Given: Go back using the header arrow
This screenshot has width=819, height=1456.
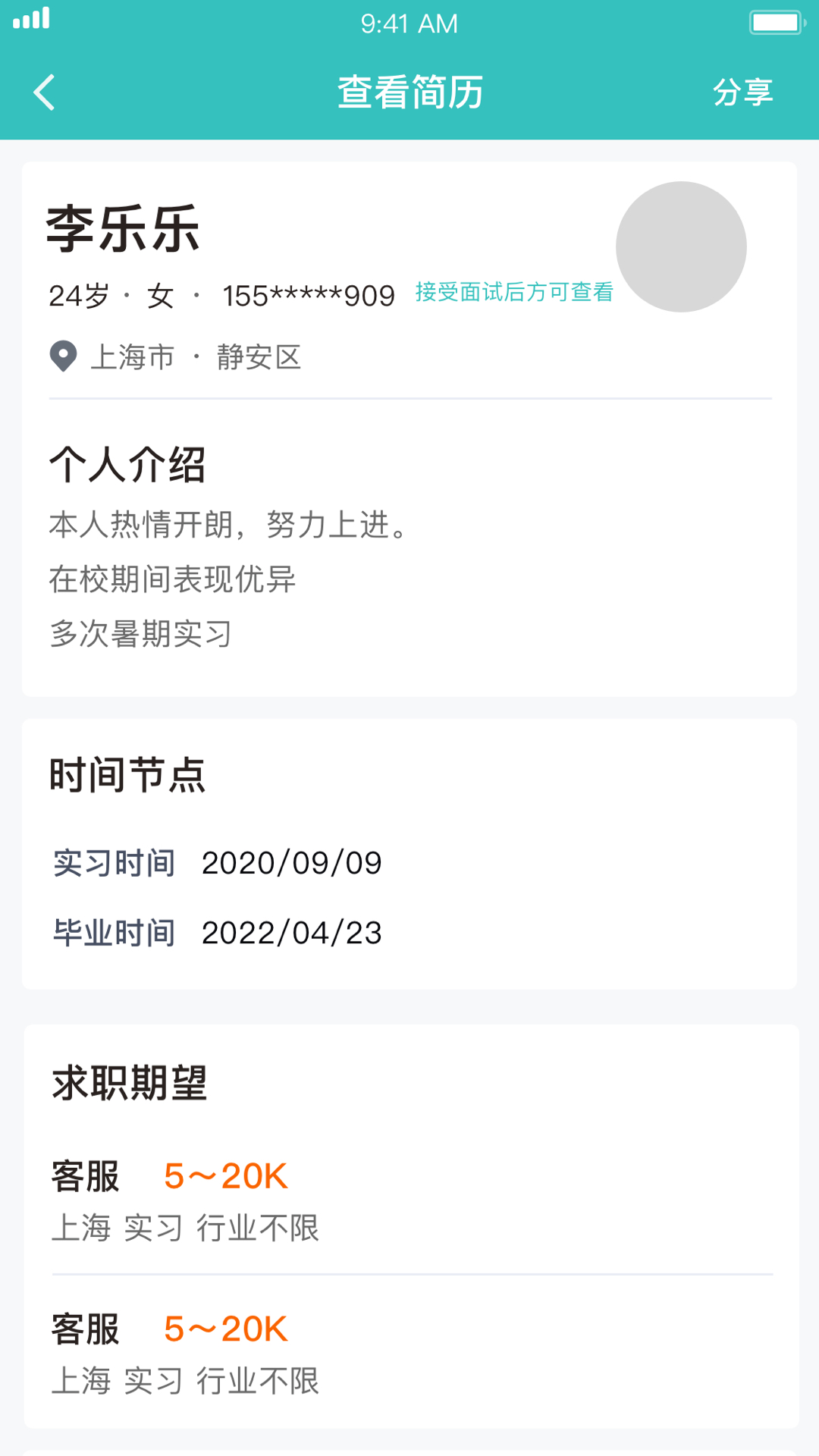Looking at the screenshot, I should (45, 93).
